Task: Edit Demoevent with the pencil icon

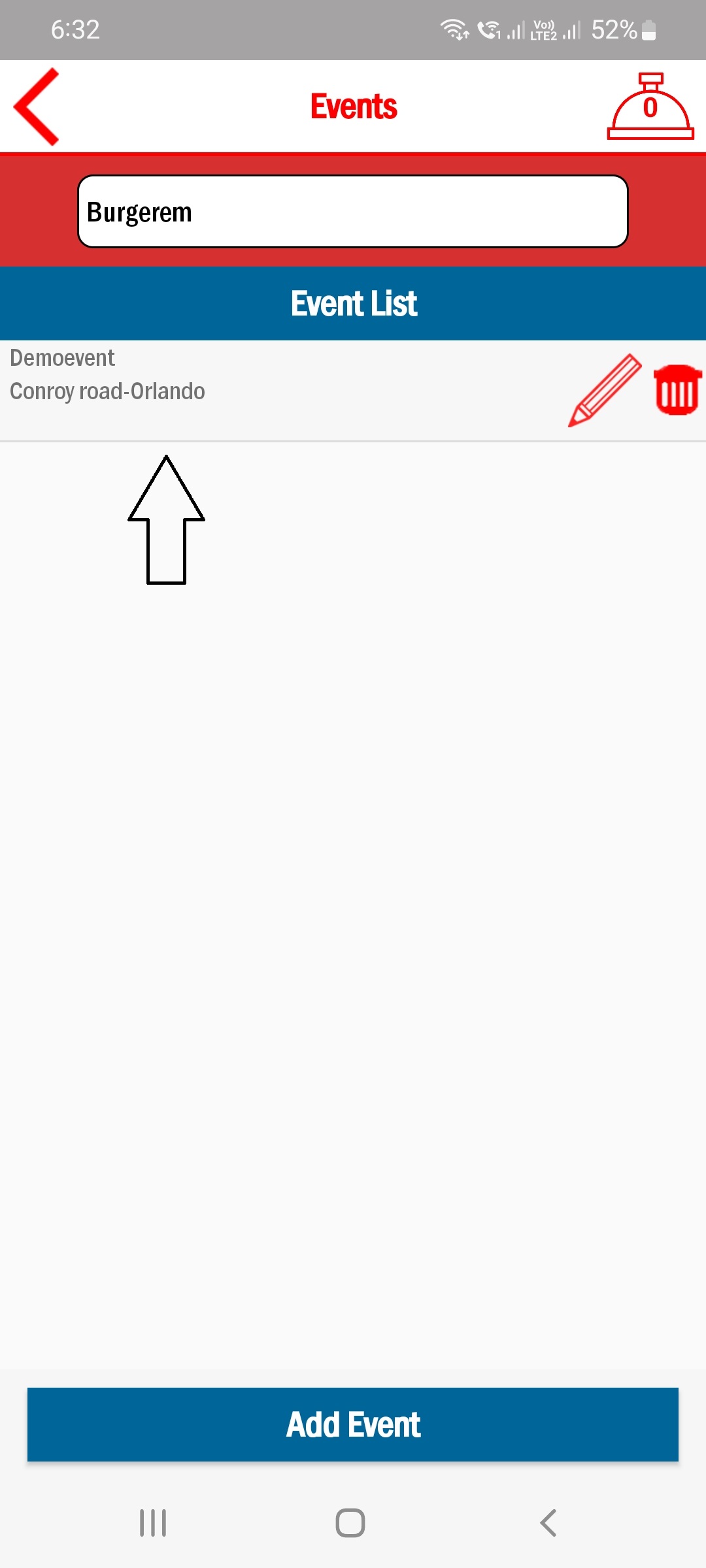Action: 605,390
